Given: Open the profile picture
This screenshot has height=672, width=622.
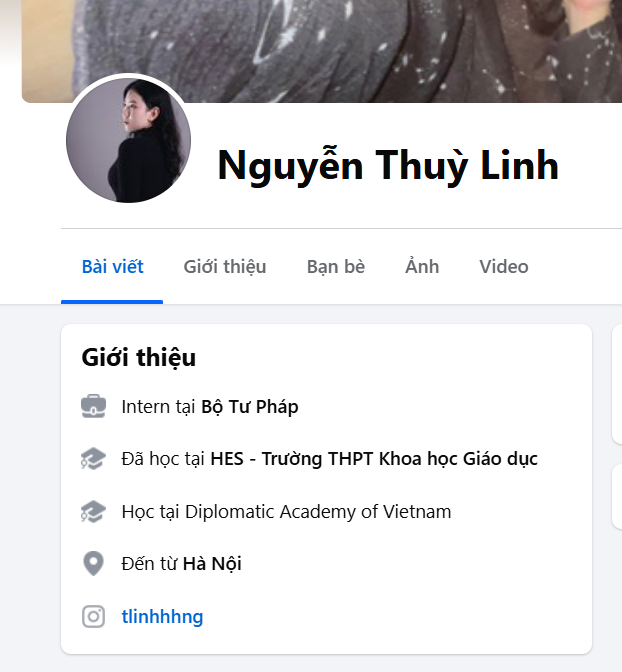Looking at the screenshot, I should point(128,140).
